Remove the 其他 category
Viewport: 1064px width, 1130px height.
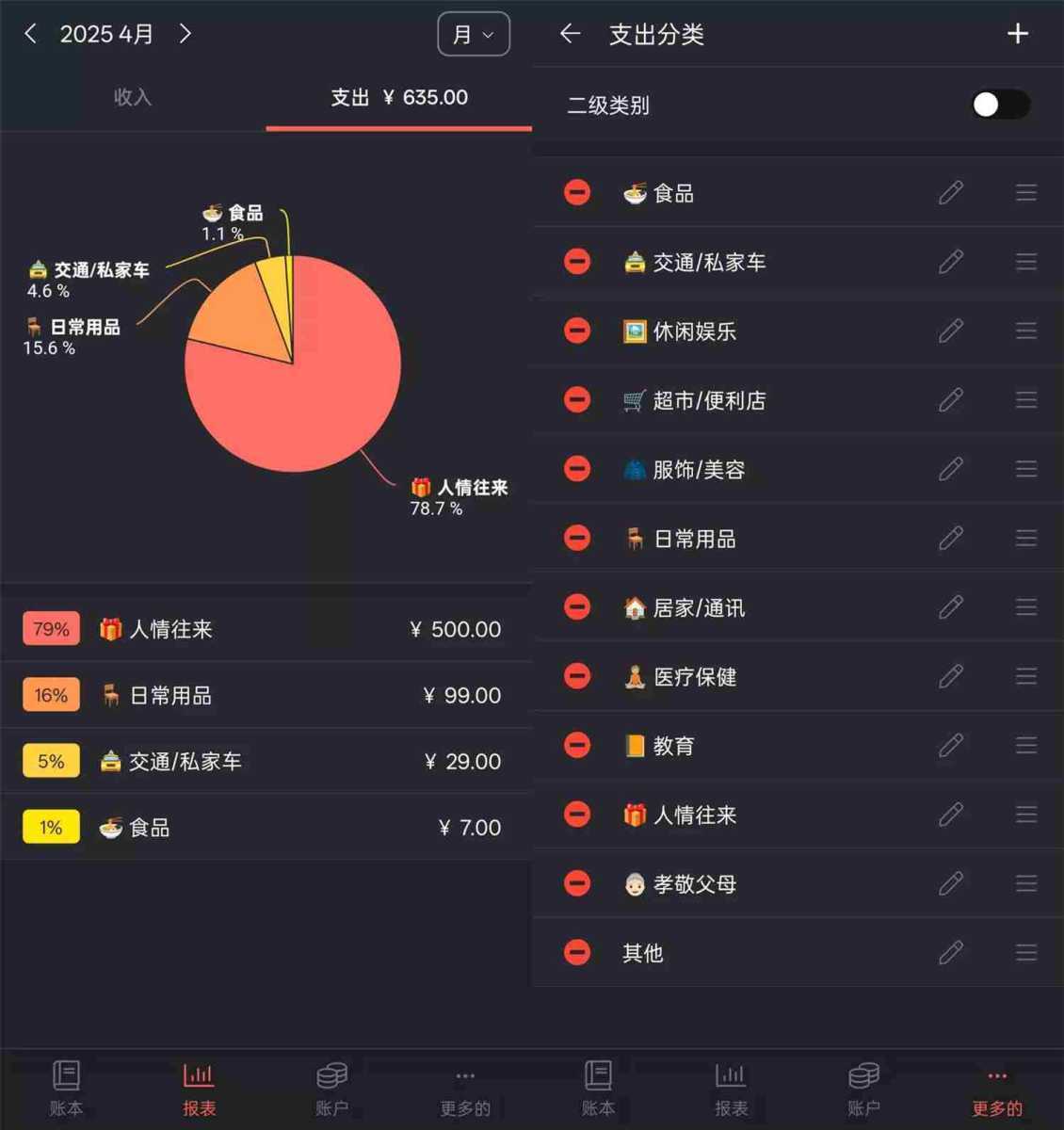pyautogui.click(x=577, y=952)
